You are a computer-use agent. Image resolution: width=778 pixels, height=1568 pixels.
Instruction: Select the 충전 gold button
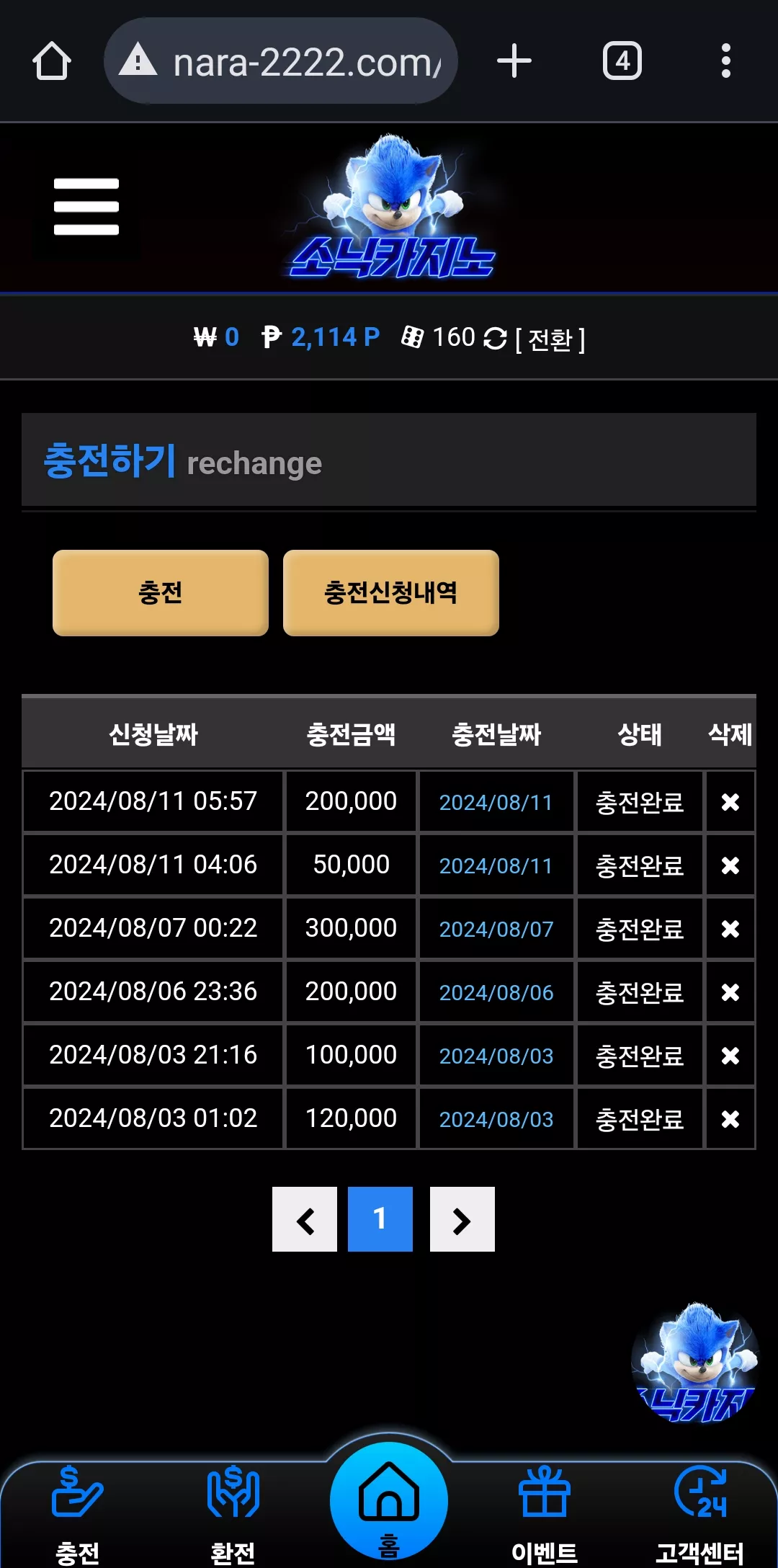161,593
